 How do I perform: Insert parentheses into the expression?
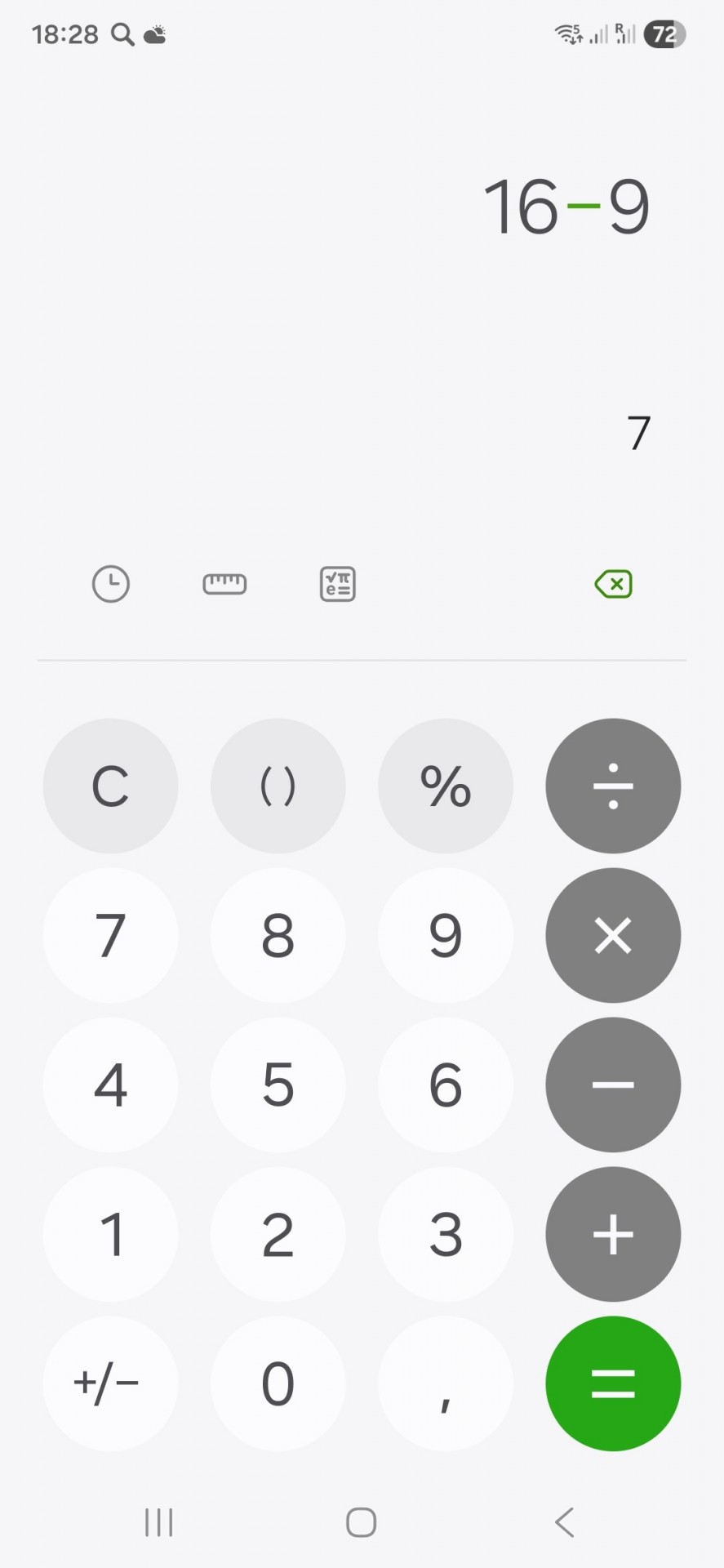[278, 786]
